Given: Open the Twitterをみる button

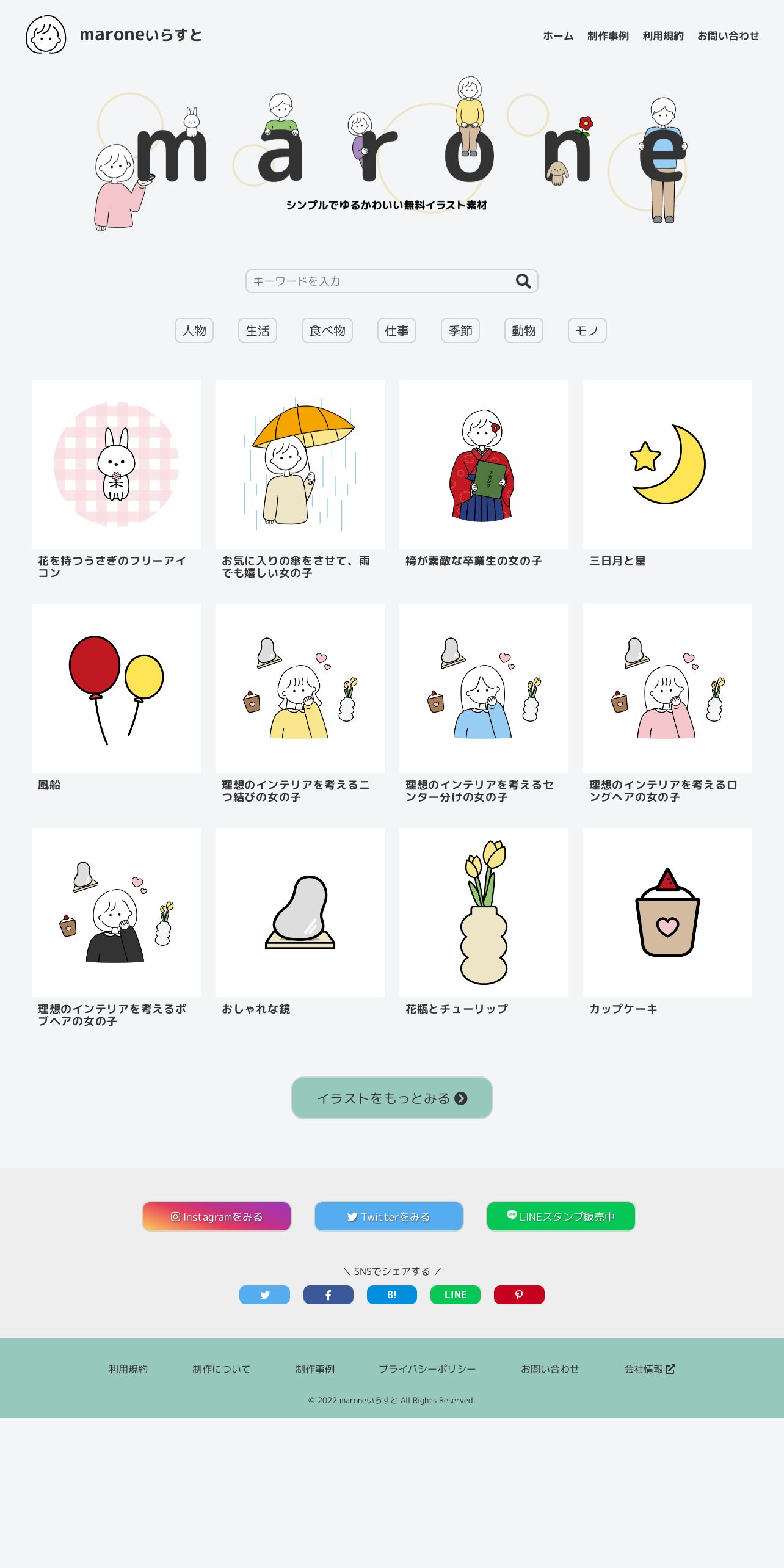Looking at the screenshot, I should (389, 1216).
